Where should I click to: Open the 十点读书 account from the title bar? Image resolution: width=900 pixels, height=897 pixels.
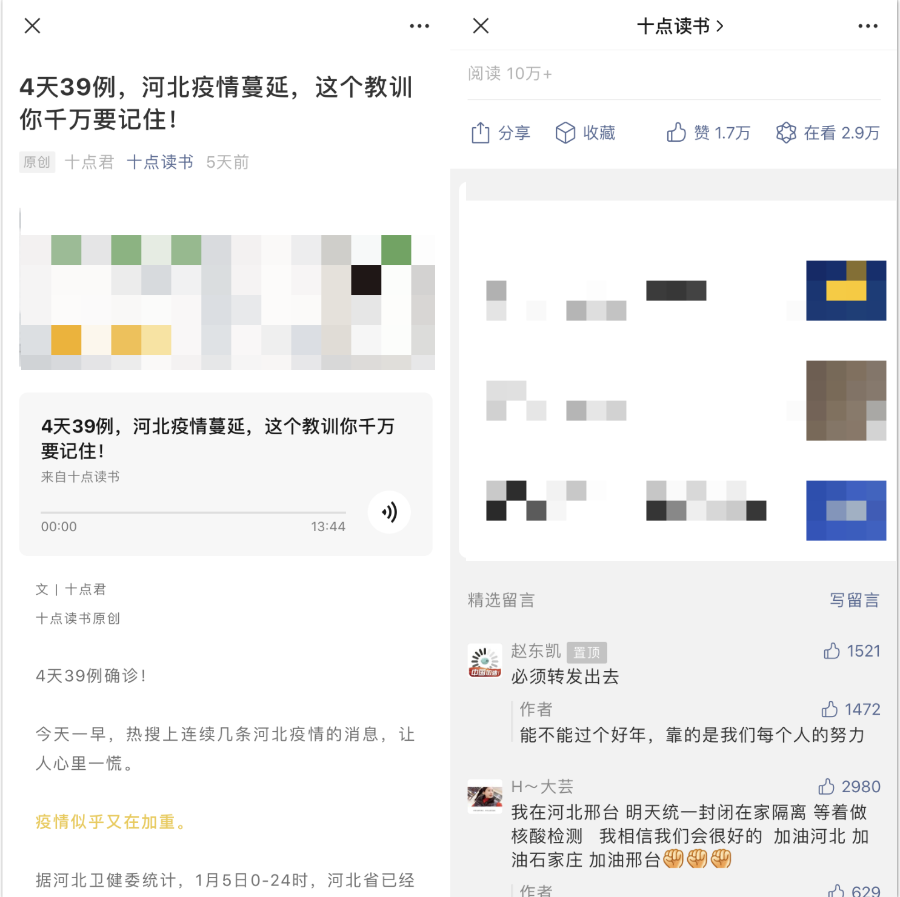(x=680, y=26)
